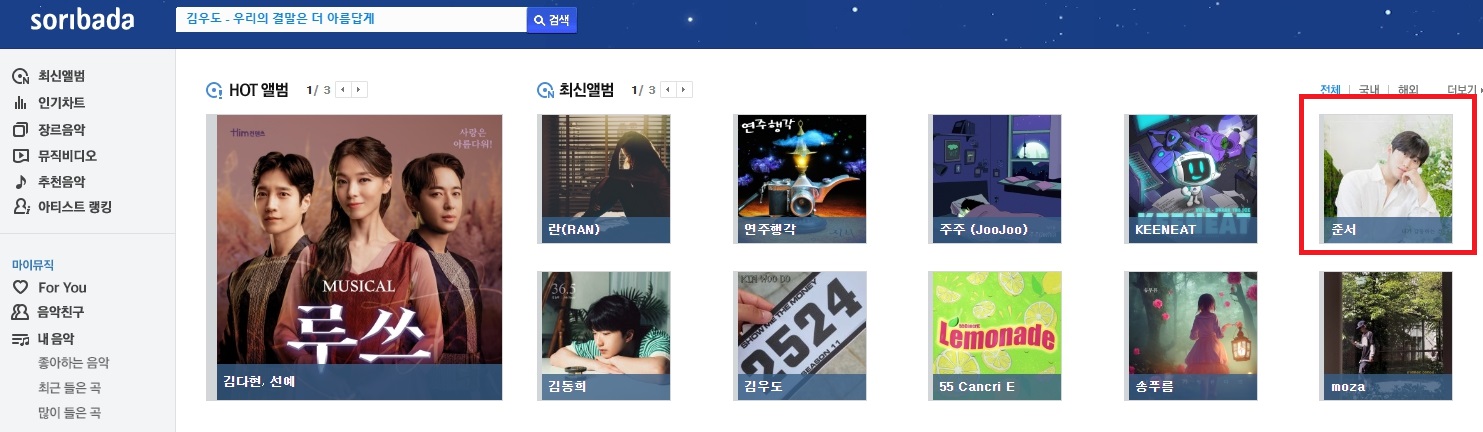Viewport: 1483px width, 432px height.
Task: Switch to the 국내 filter tab
Action: [1368, 90]
